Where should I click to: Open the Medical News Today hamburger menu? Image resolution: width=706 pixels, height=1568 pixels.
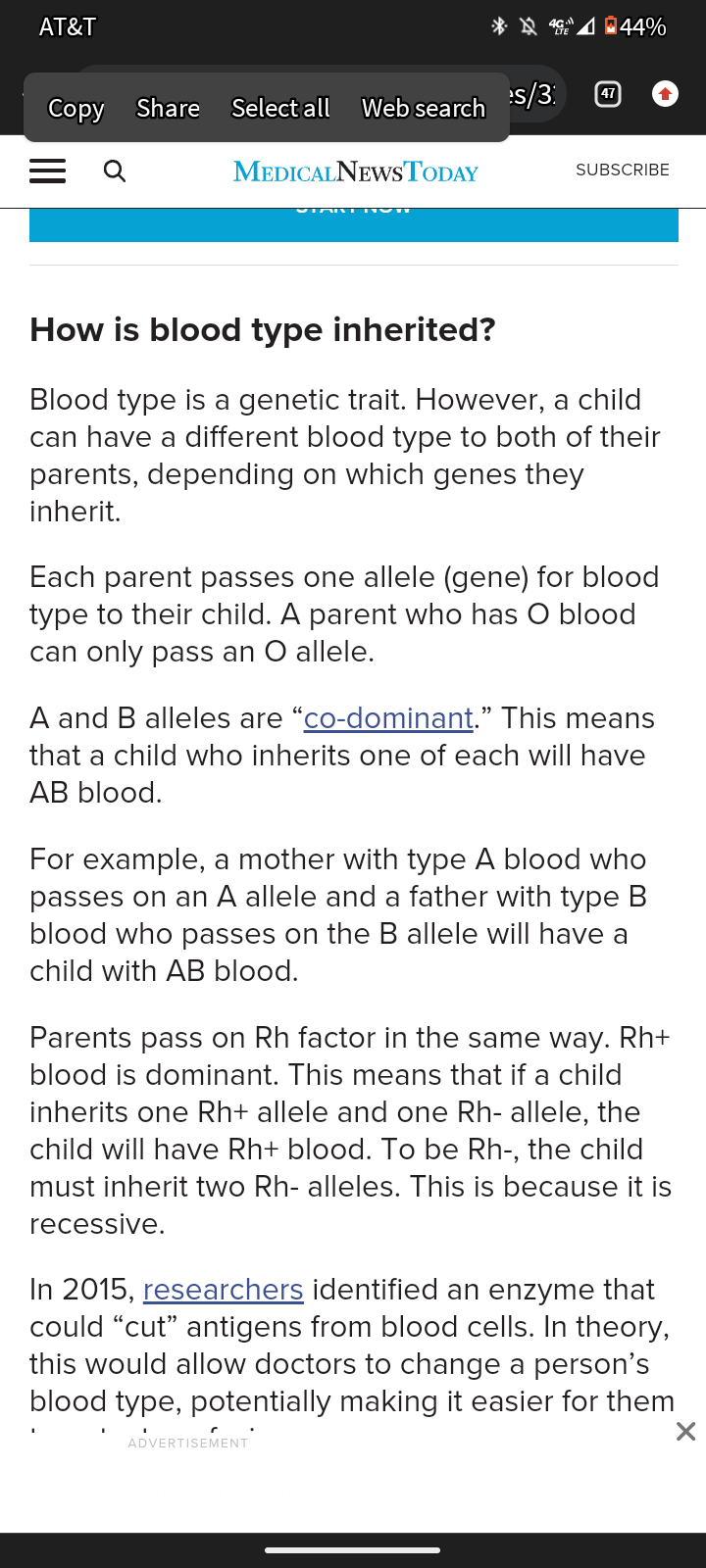click(x=47, y=171)
